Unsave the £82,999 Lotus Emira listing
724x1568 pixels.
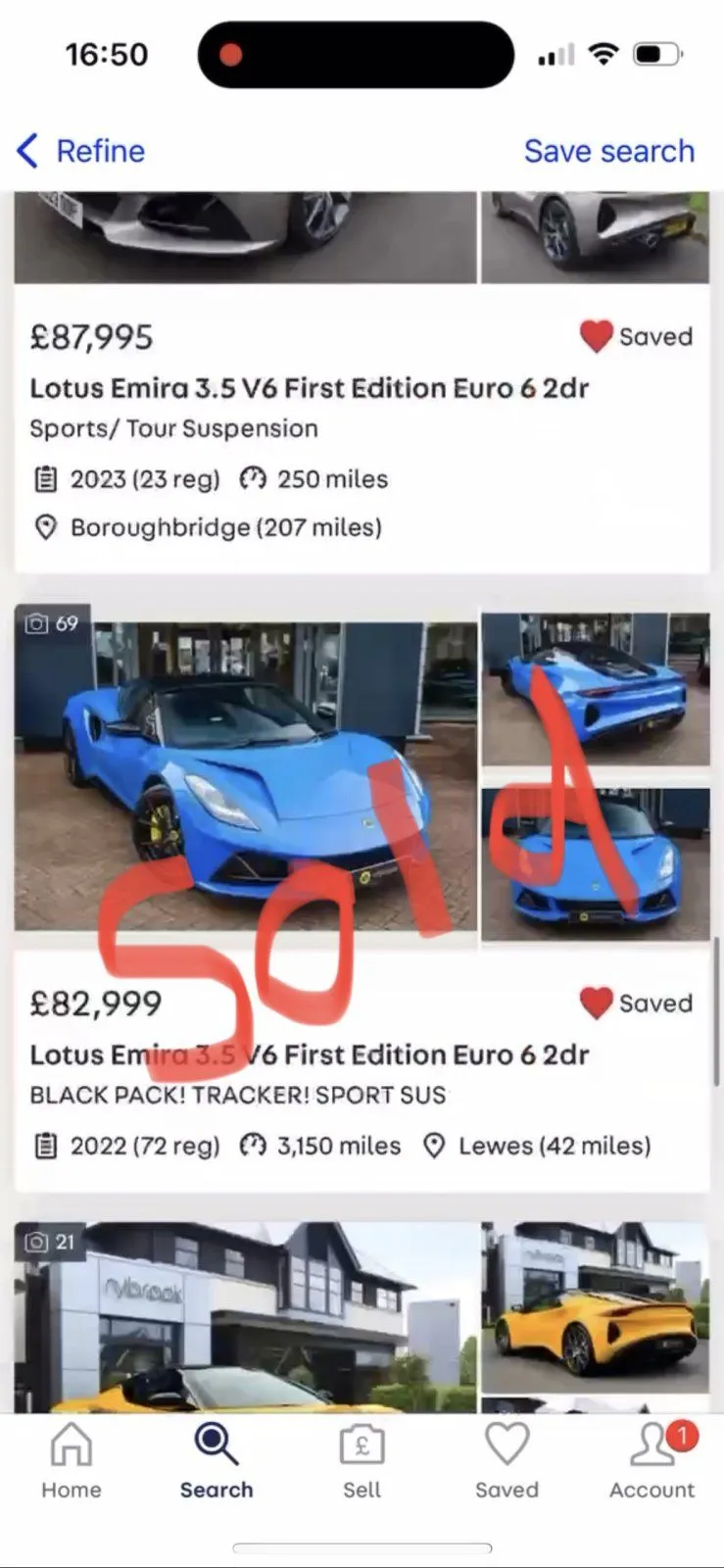coord(596,1003)
